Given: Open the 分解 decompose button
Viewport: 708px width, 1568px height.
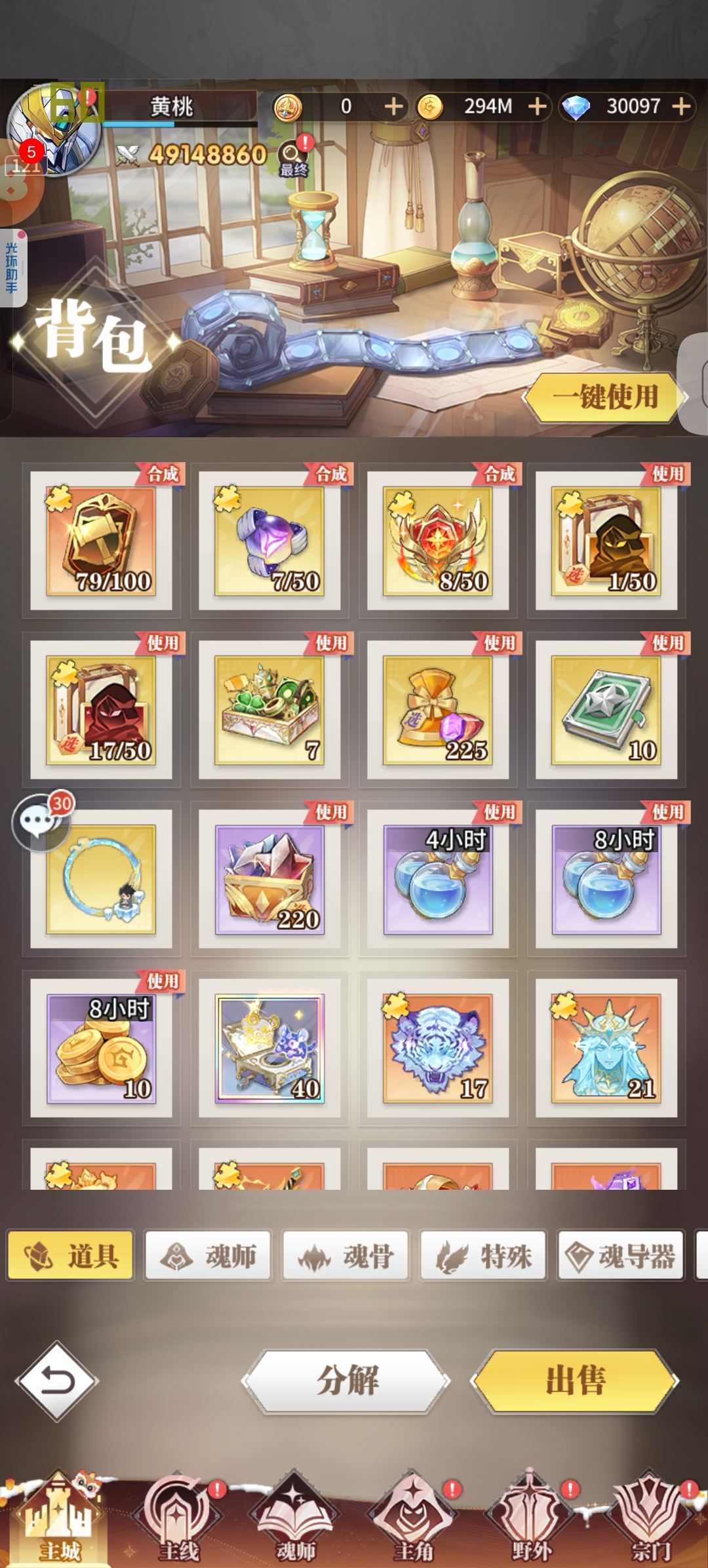Looking at the screenshot, I should 347,1381.
